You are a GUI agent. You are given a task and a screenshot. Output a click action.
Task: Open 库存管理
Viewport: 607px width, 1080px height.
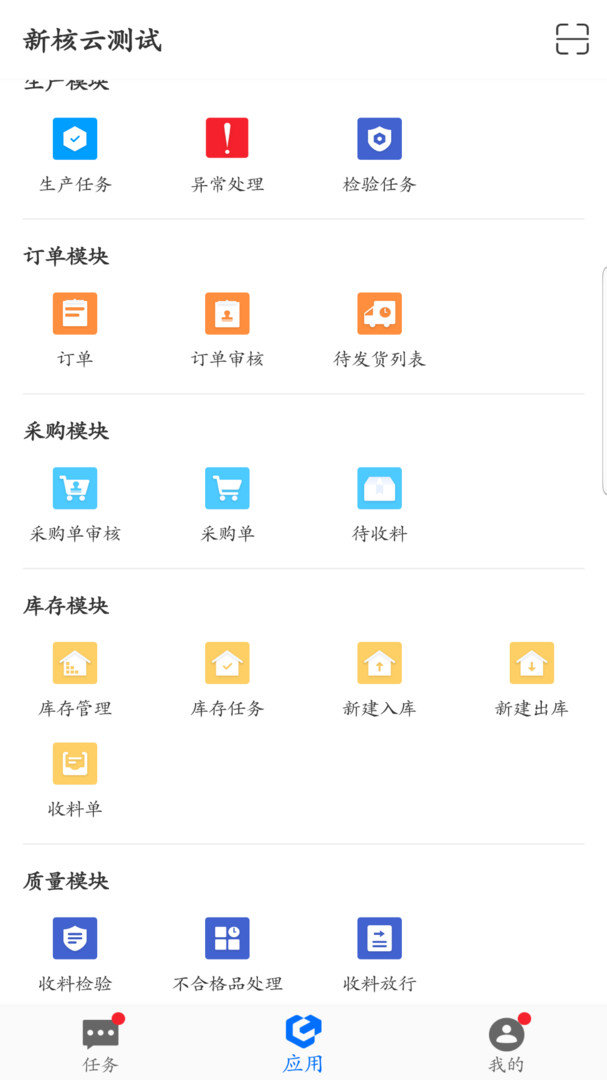coord(75,664)
